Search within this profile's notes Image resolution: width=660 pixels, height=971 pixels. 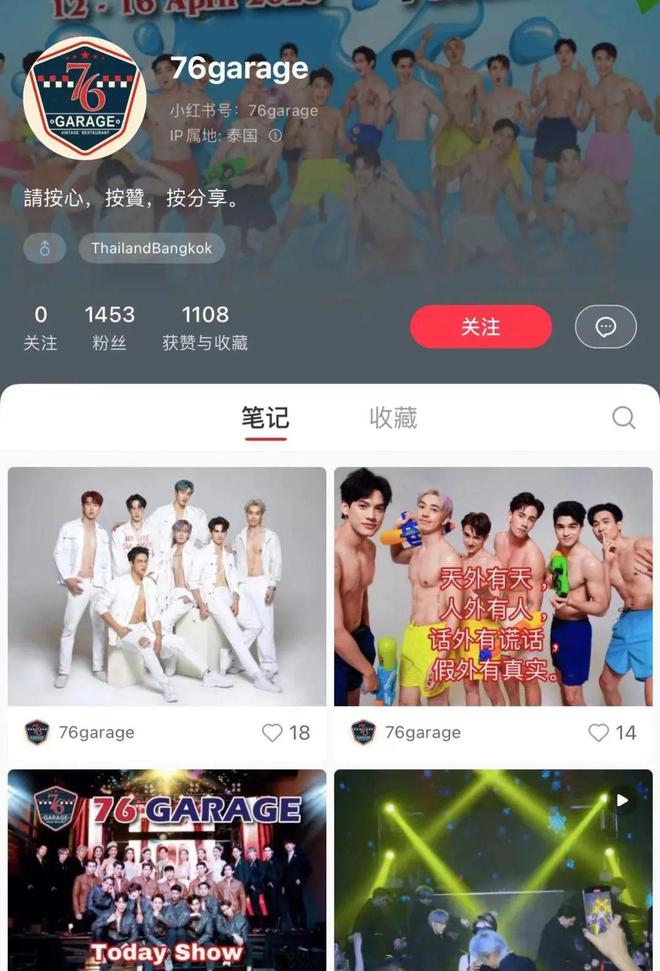[623, 418]
